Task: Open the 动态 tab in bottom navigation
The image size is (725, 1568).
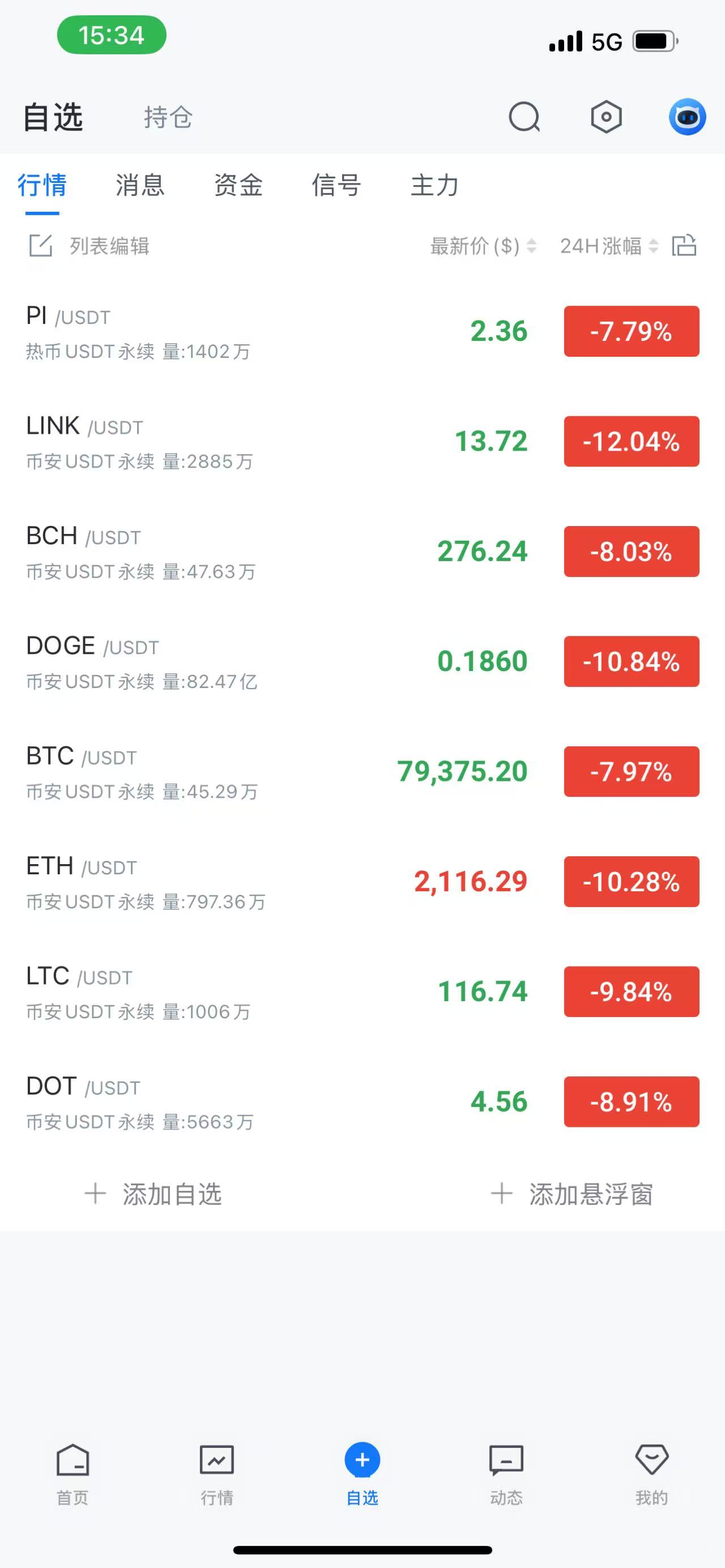Action: [506, 1473]
